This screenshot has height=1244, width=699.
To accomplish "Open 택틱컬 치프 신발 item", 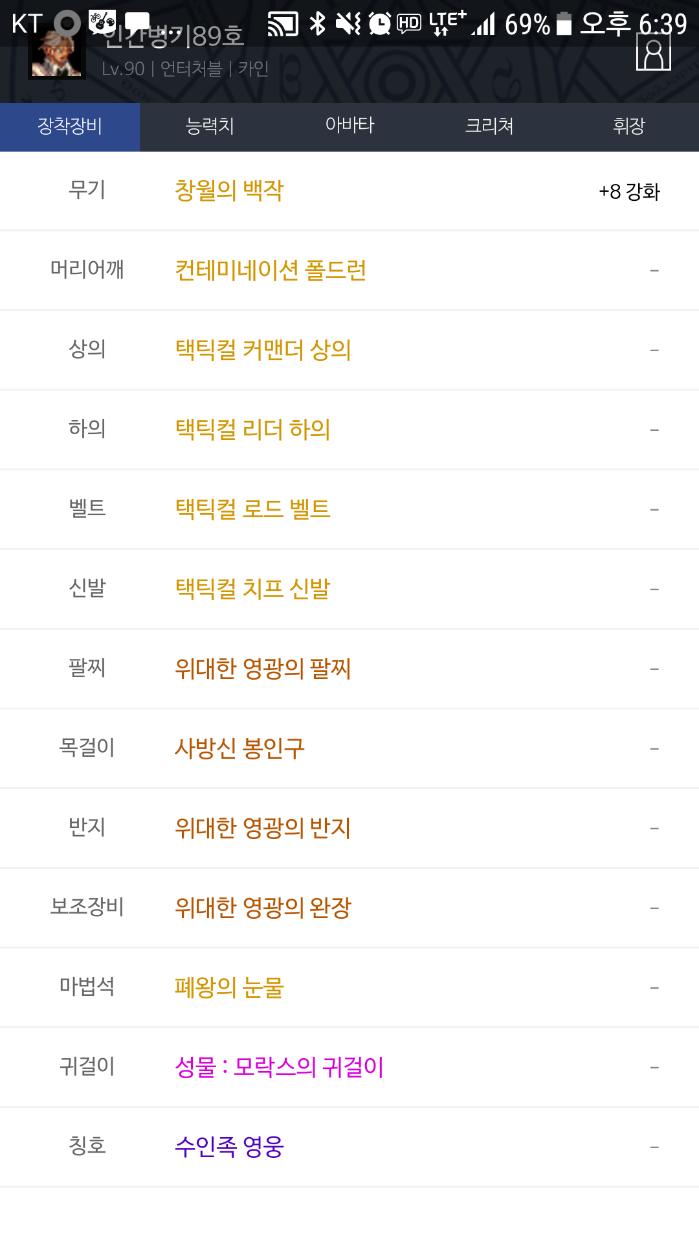I will (252, 589).
